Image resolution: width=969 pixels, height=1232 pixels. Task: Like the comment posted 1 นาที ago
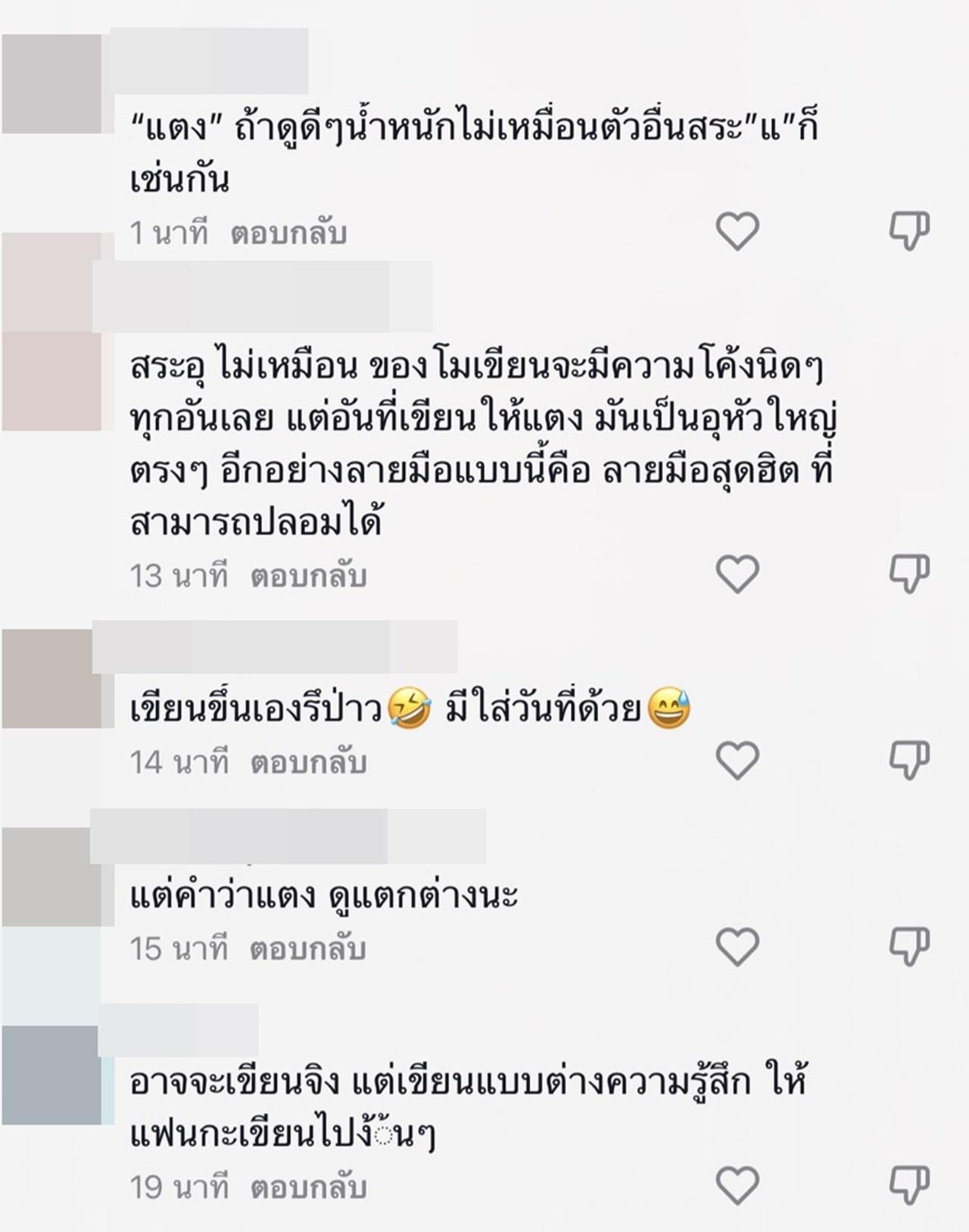737,231
